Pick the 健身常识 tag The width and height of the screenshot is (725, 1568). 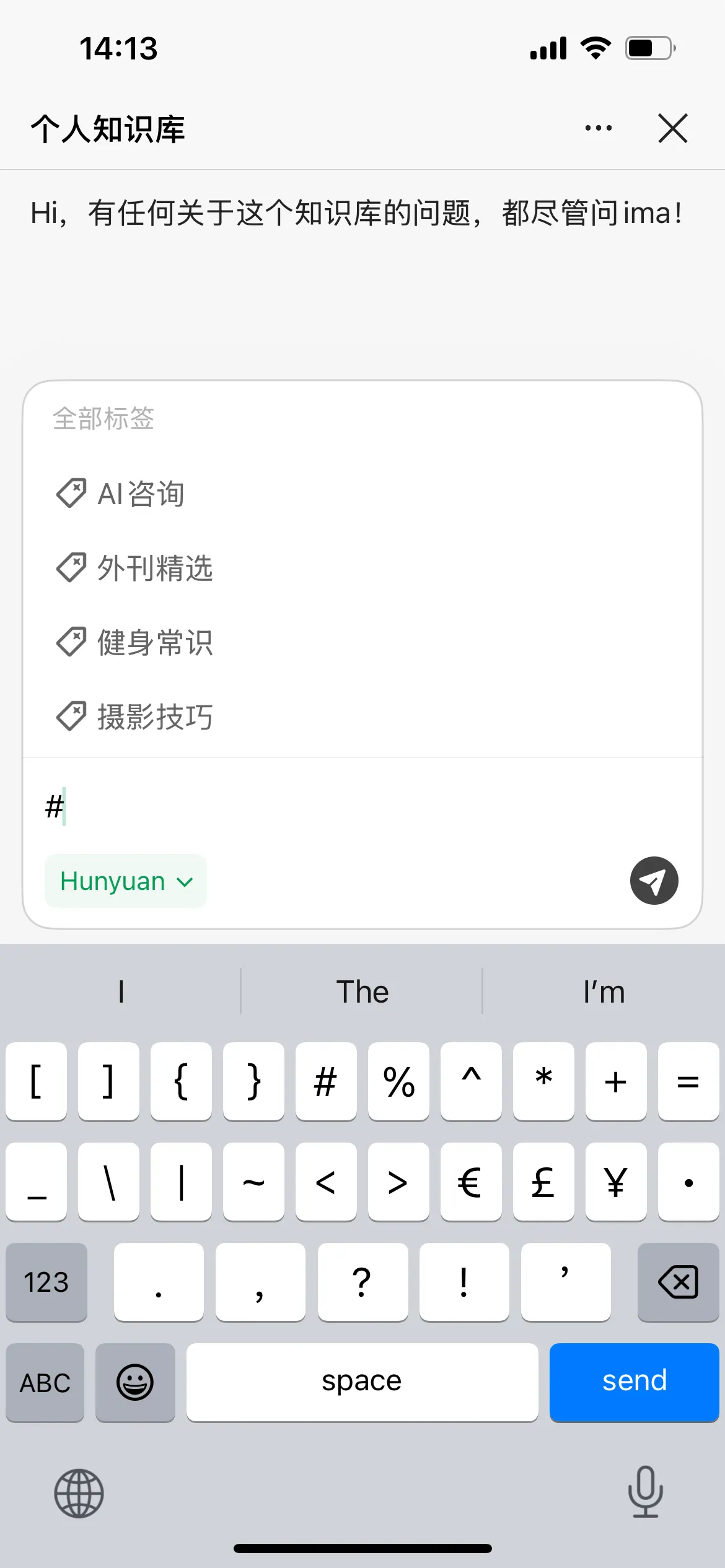pos(155,643)
